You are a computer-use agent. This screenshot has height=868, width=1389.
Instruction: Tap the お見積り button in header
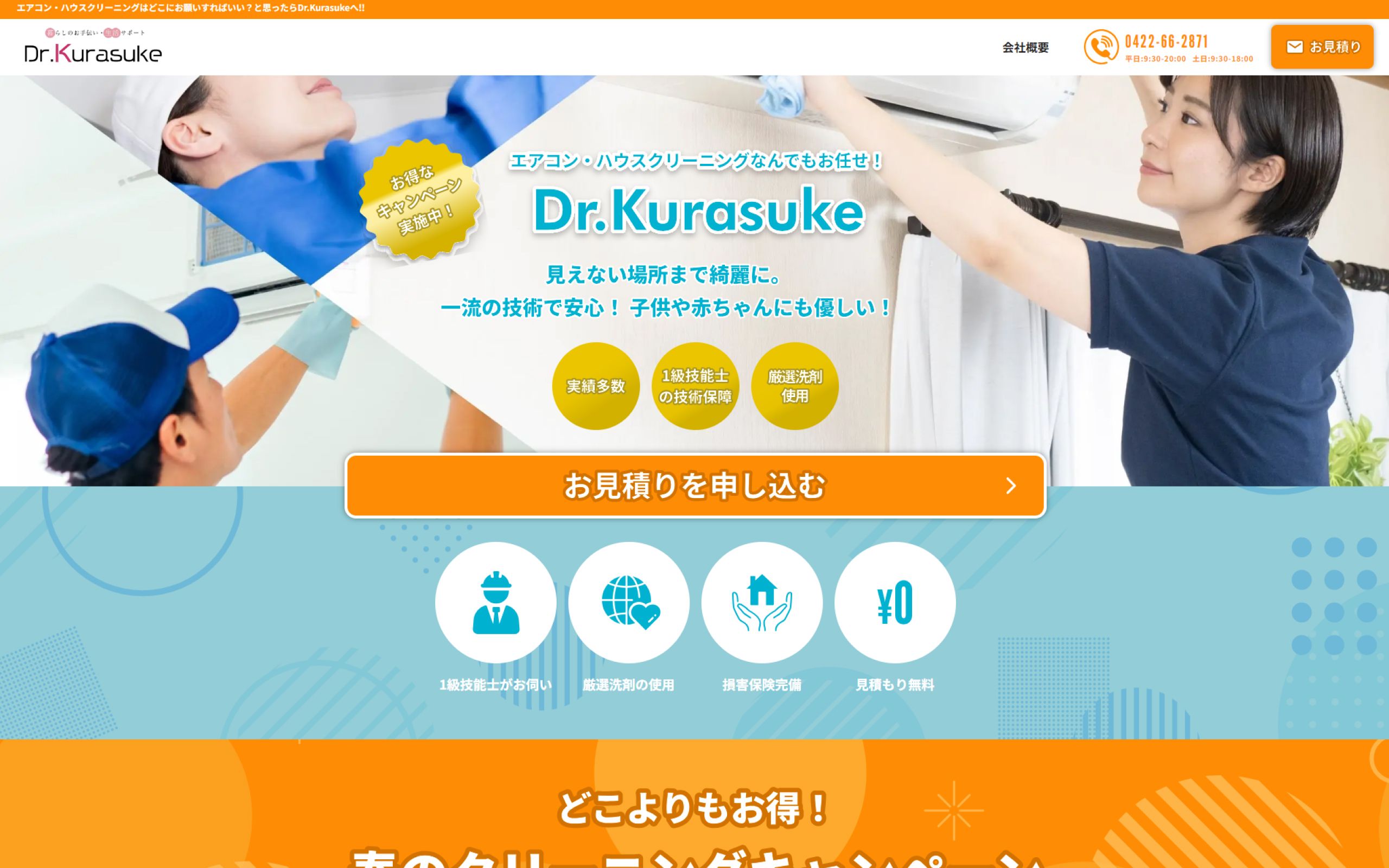[1321, 47]
